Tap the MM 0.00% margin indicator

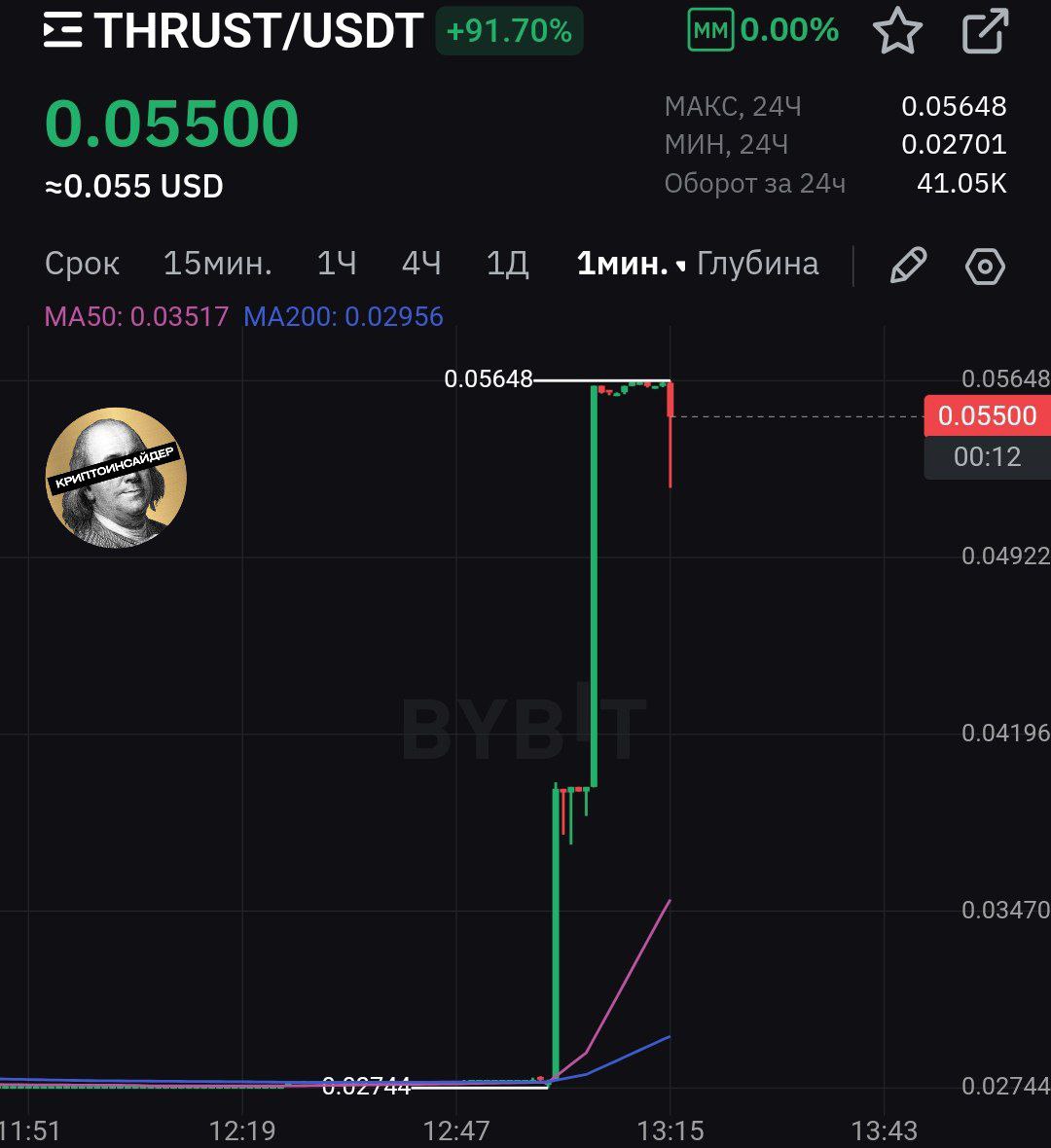[763, 31]
